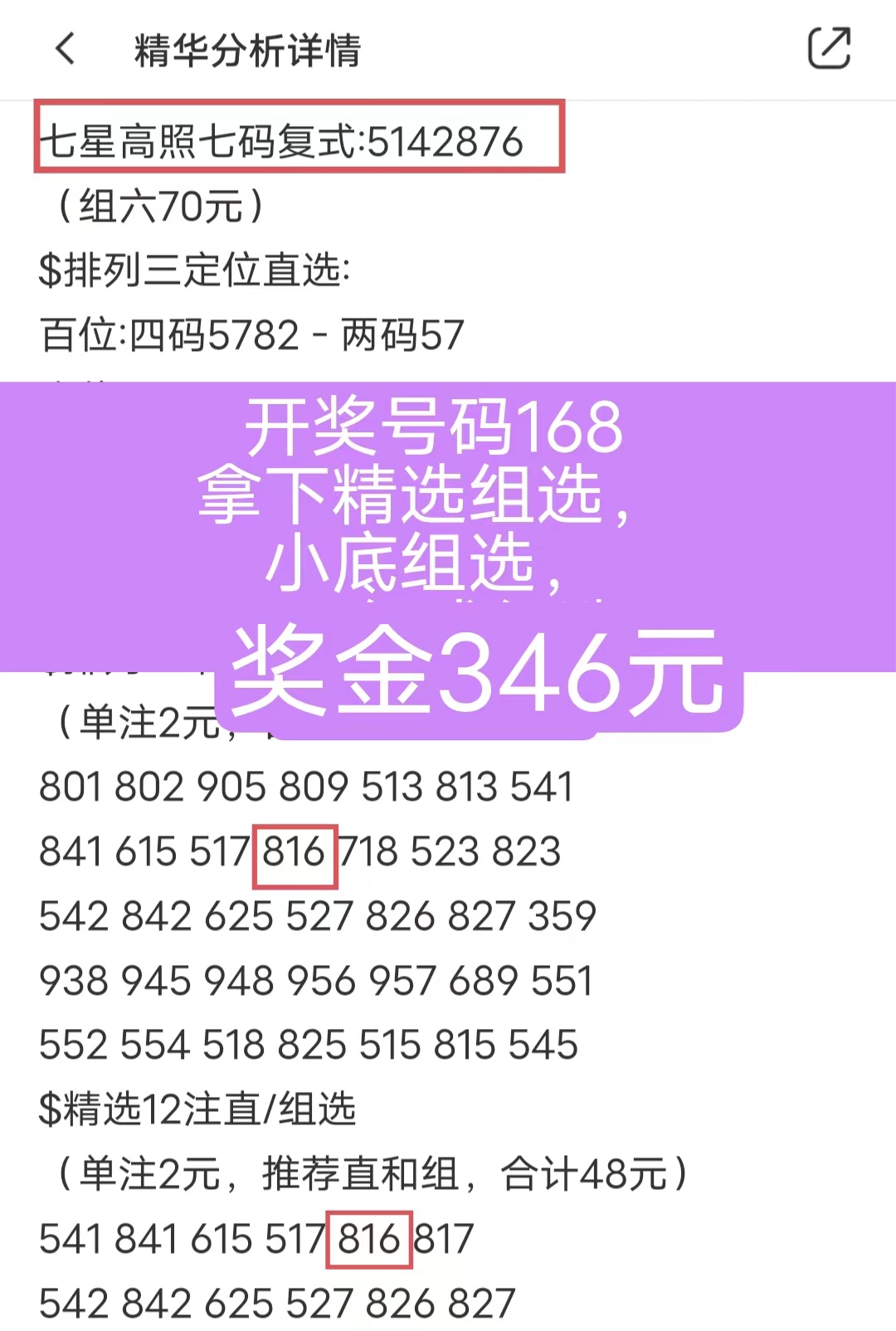The height and width of the screenshot is (1331, 896).
Task: Go back from the analysis details page
Action: 66,49
